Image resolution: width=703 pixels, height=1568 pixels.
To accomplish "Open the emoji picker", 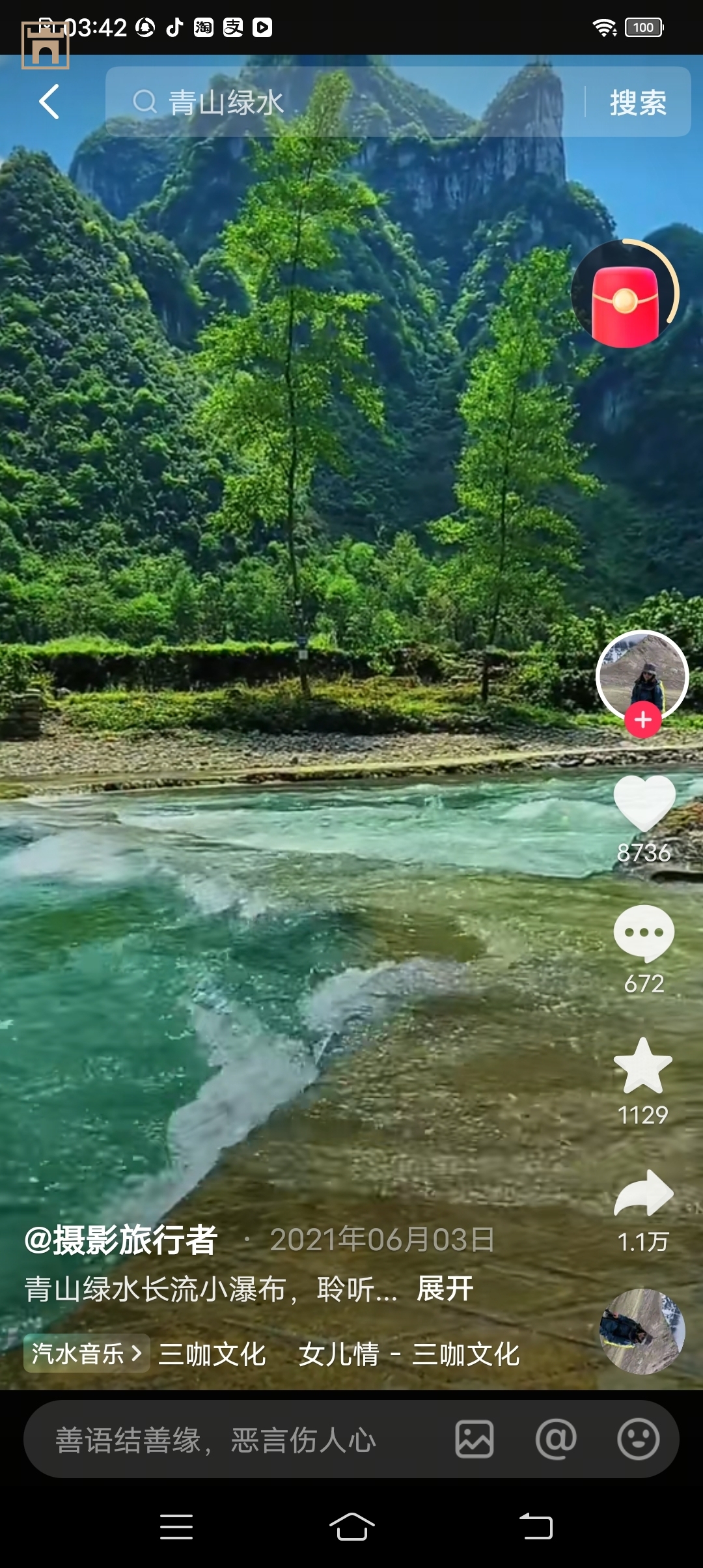I will tap(638, 1440).
